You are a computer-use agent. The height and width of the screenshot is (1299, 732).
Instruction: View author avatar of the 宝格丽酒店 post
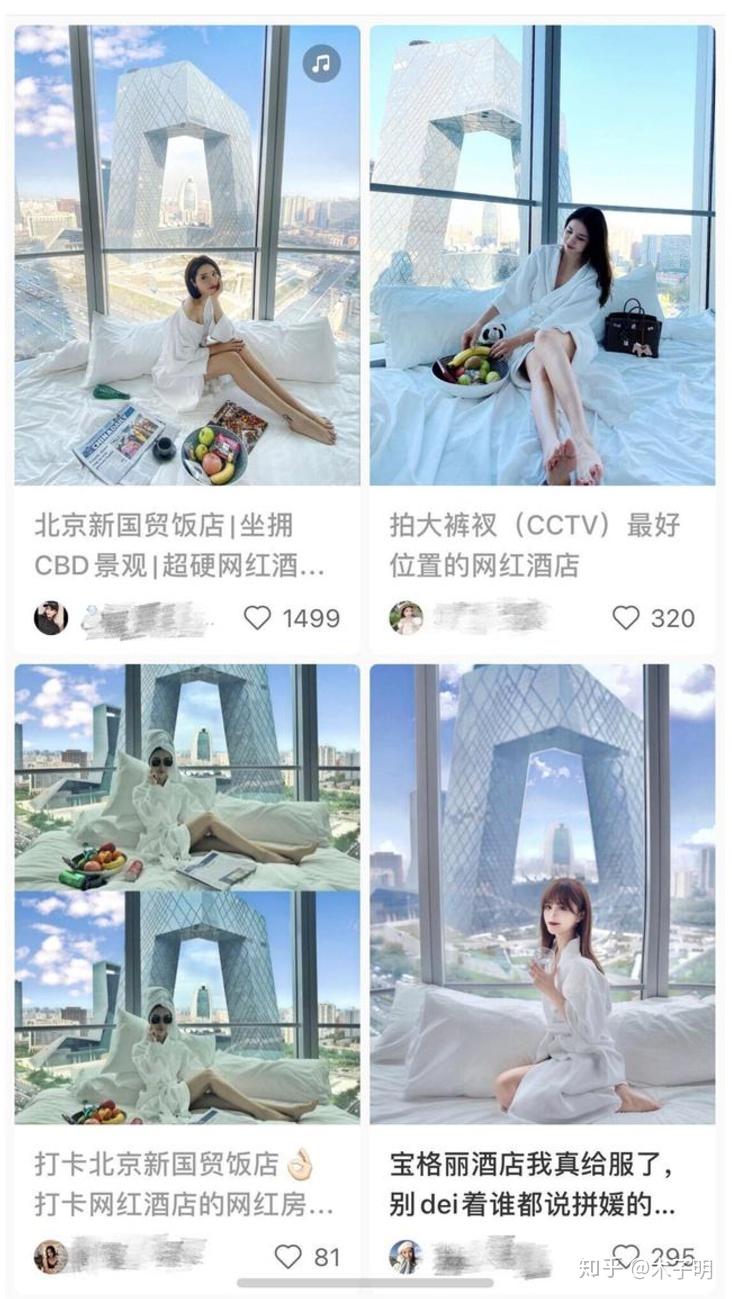(x=406, y=1256)
